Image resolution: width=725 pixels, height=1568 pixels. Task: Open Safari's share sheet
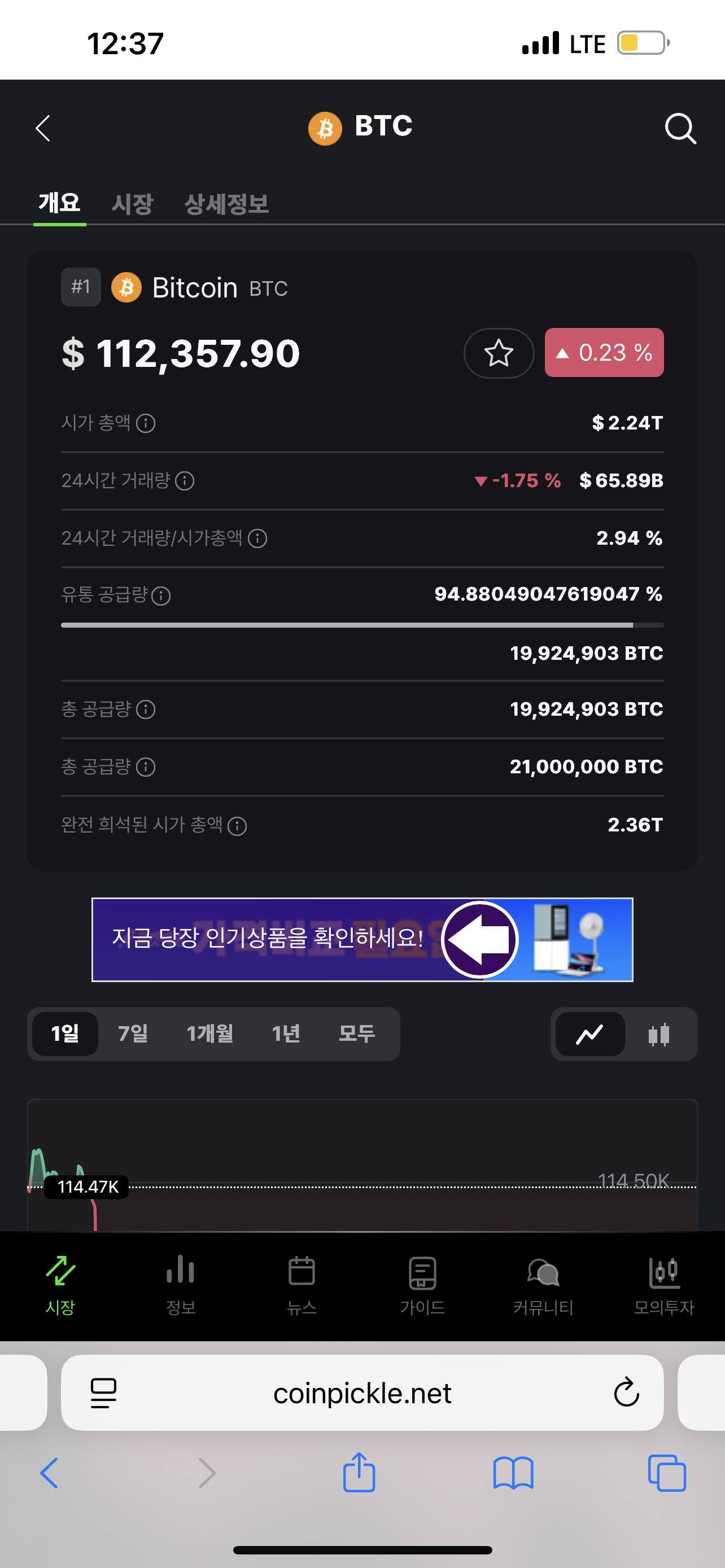(x=359, y=1473)
